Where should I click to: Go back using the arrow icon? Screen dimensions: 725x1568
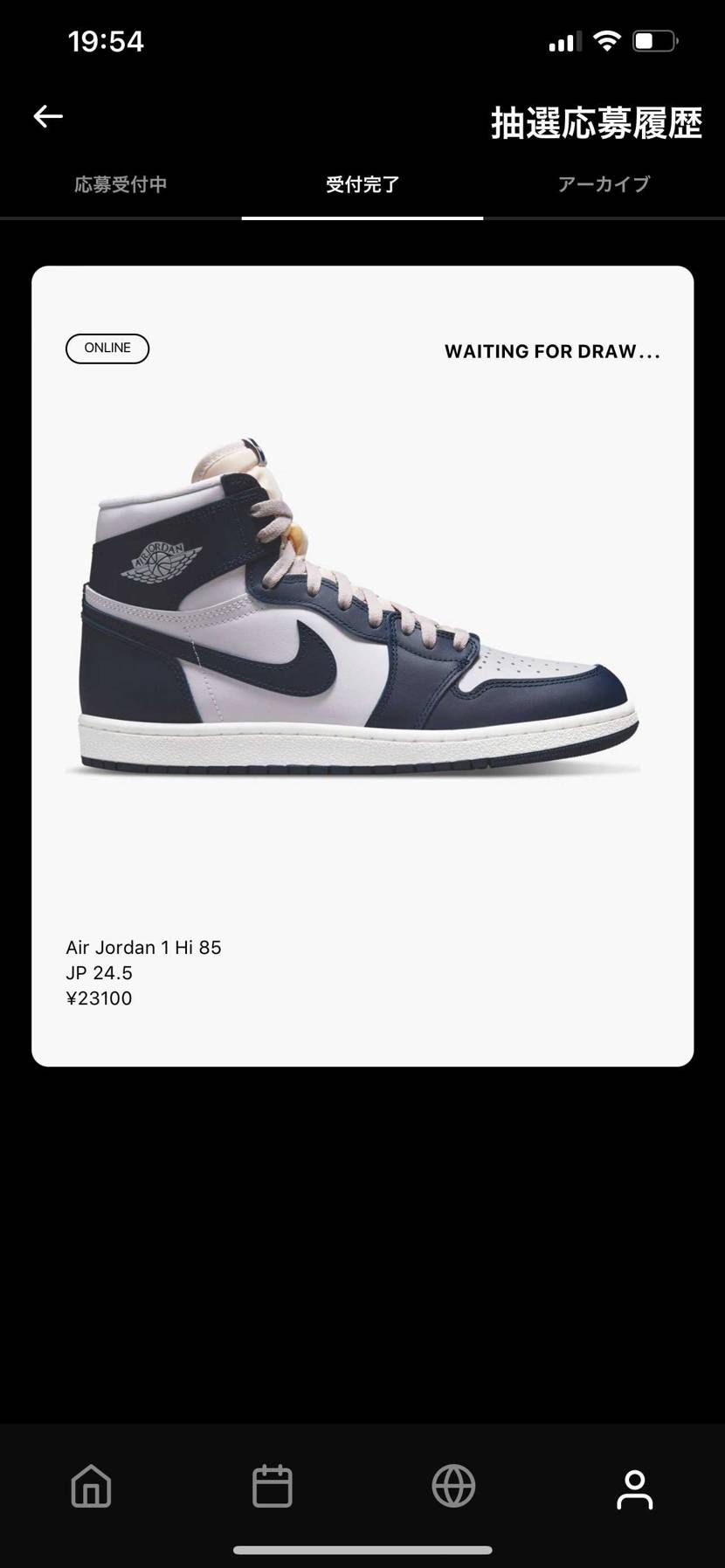48,116
